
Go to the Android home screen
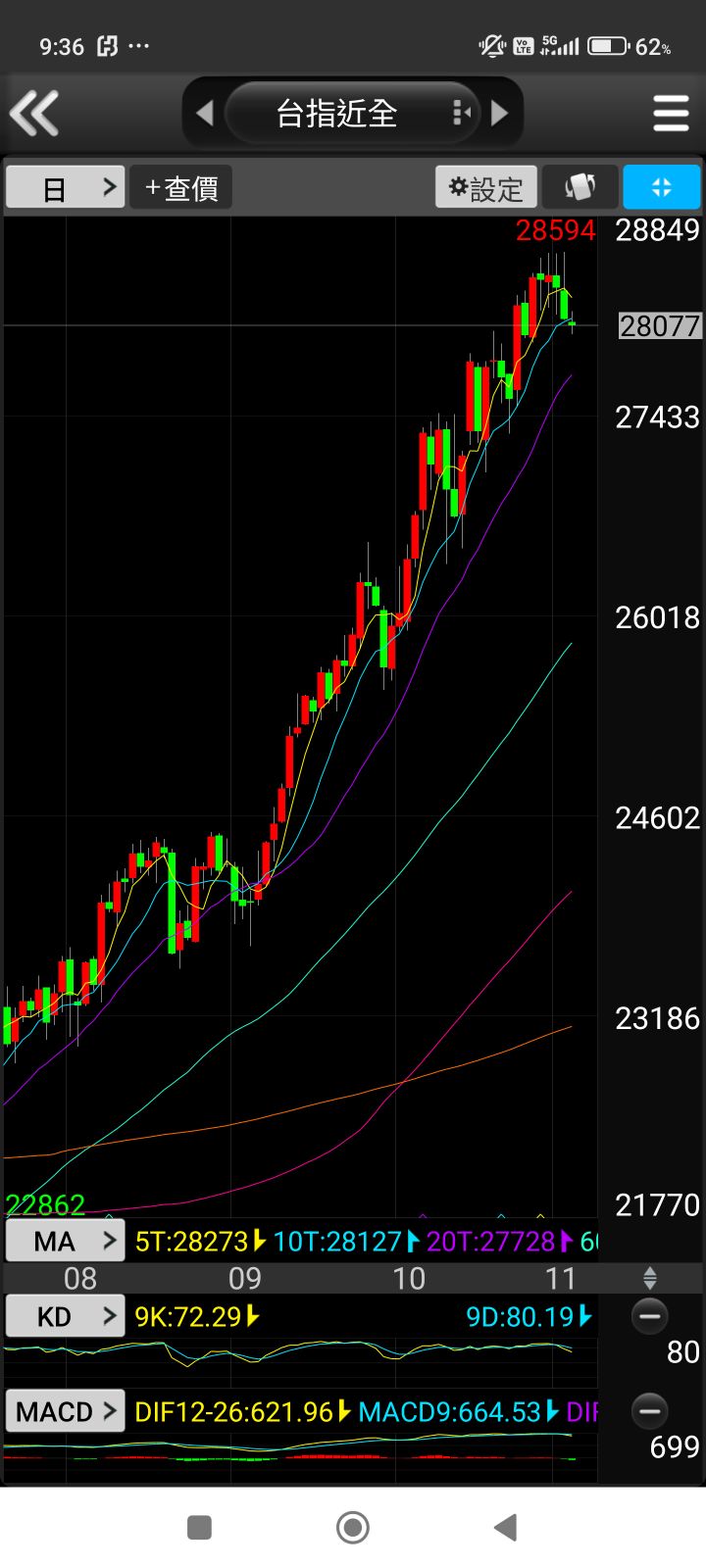click(x=353, y=1527)
